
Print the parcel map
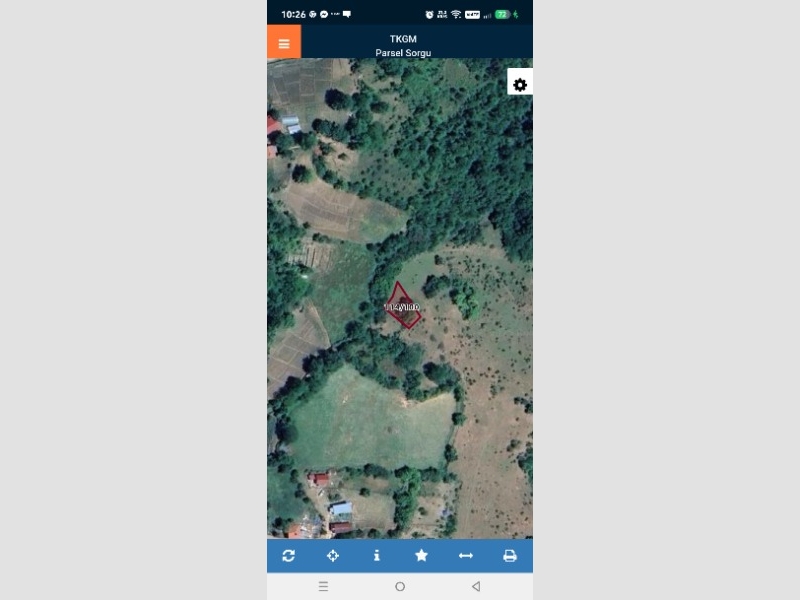point(509,556)
